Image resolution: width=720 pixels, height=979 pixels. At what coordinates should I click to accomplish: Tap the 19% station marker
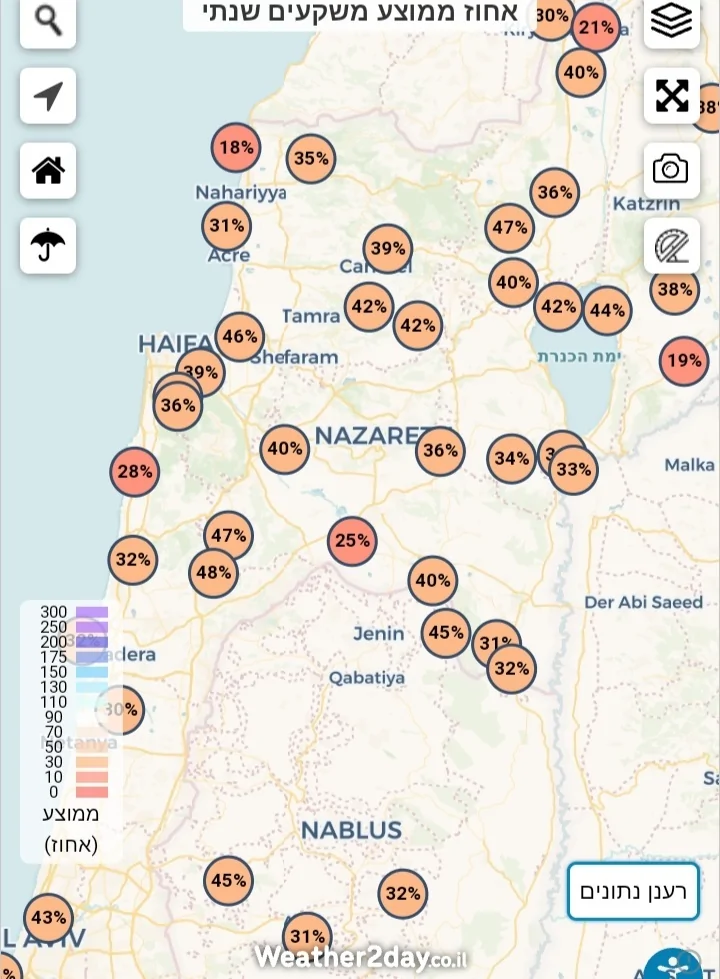[684, 360]
